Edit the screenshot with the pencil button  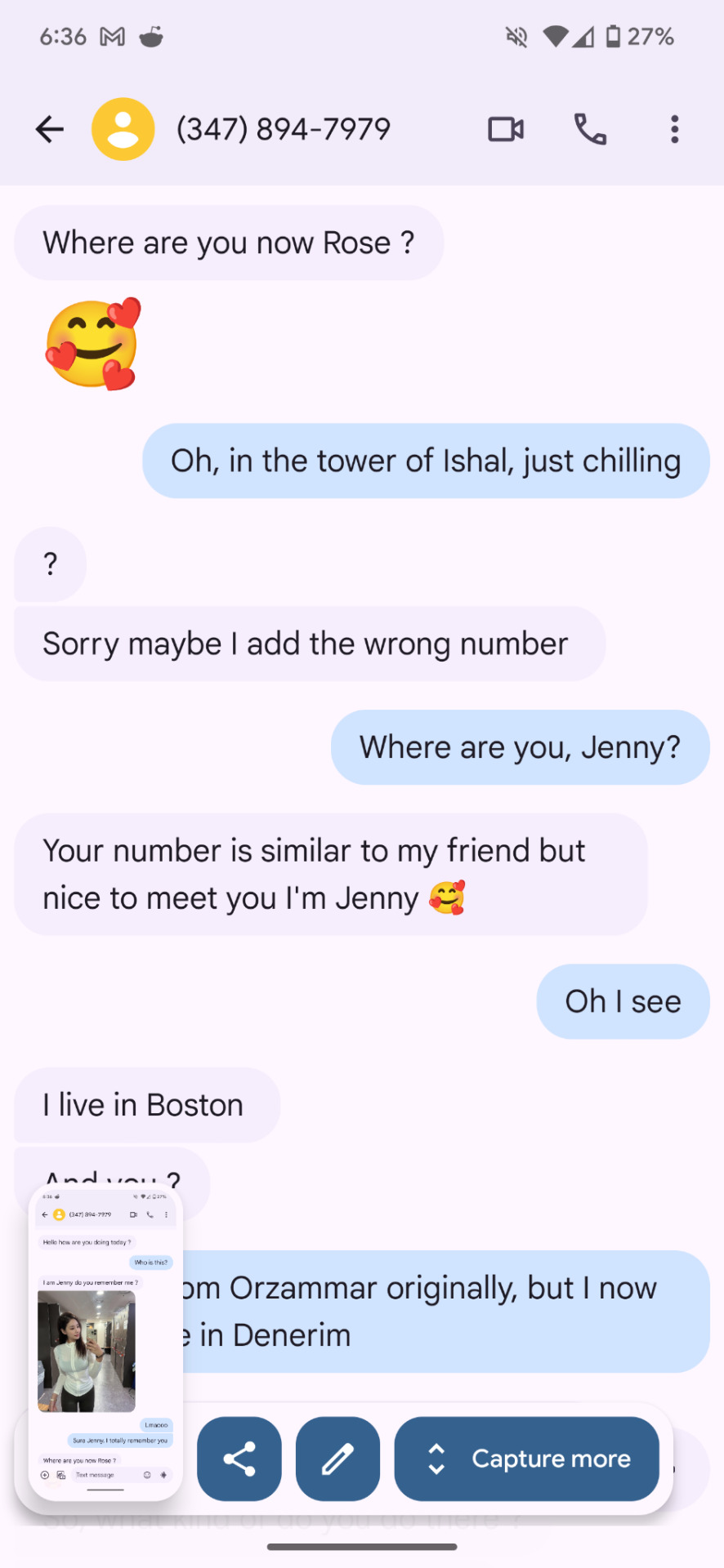click(x=337, y=1459)
